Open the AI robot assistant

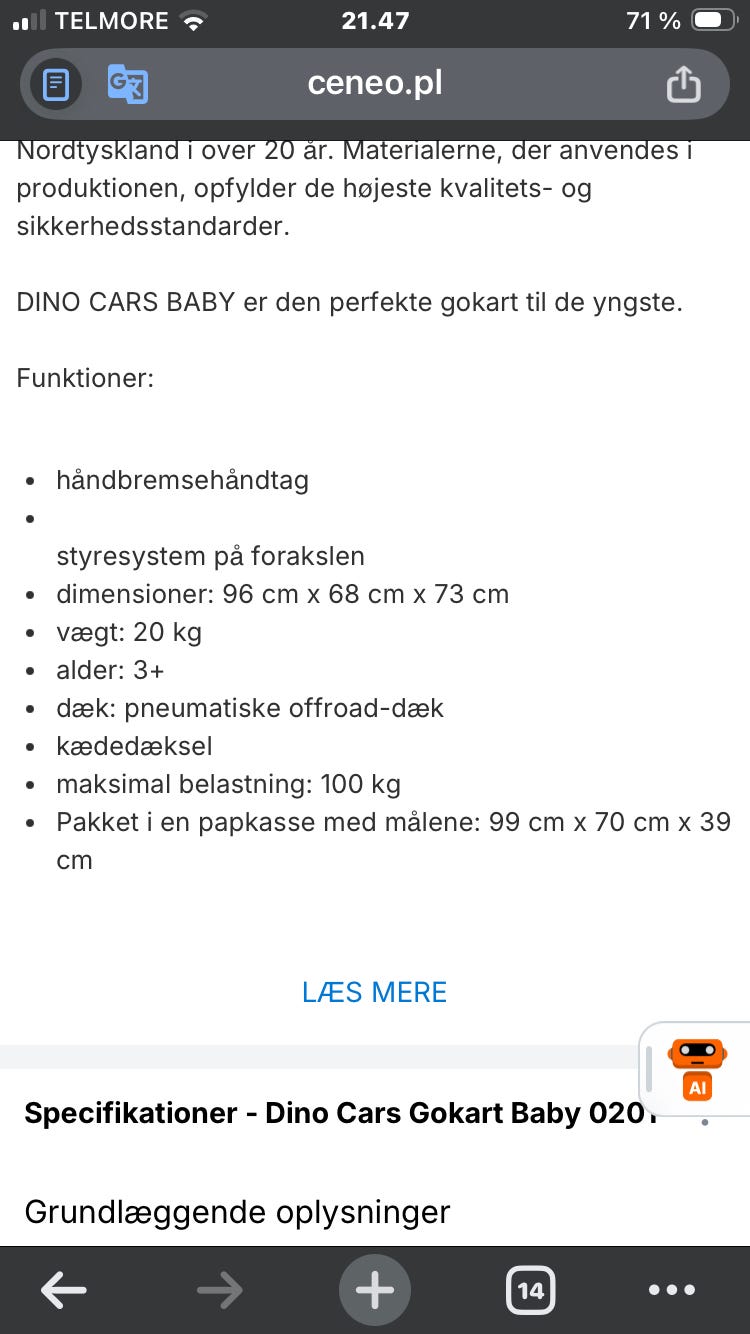(x=697, y=1069)
